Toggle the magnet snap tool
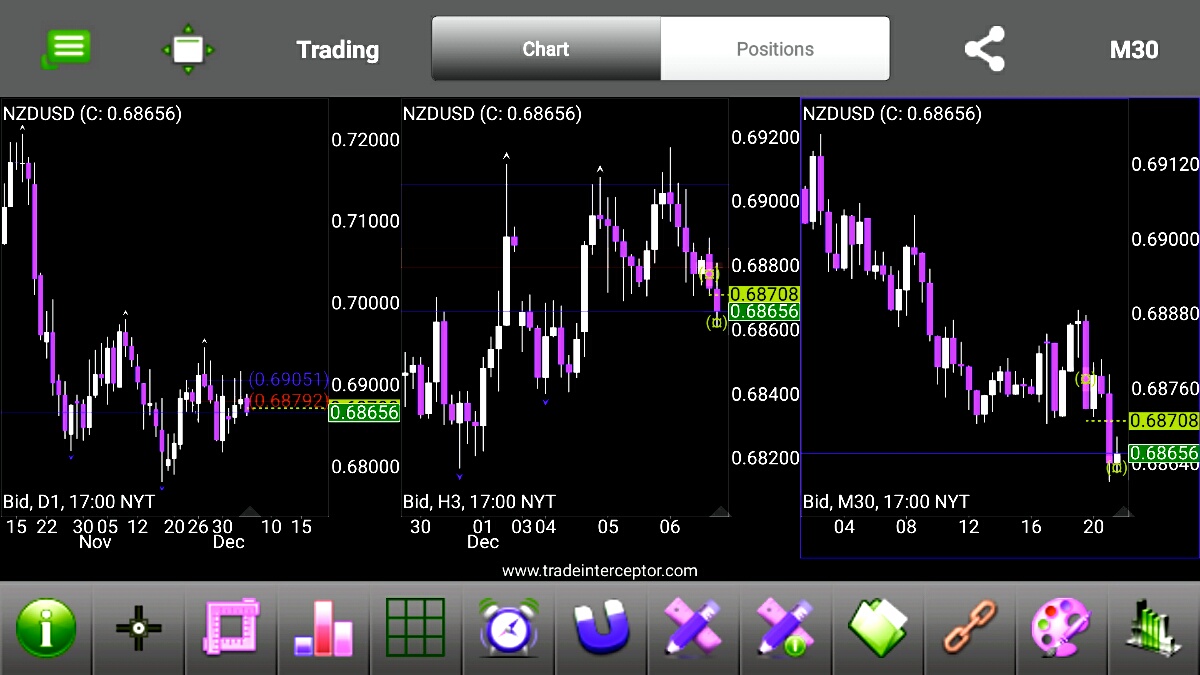 pos(601,629)
